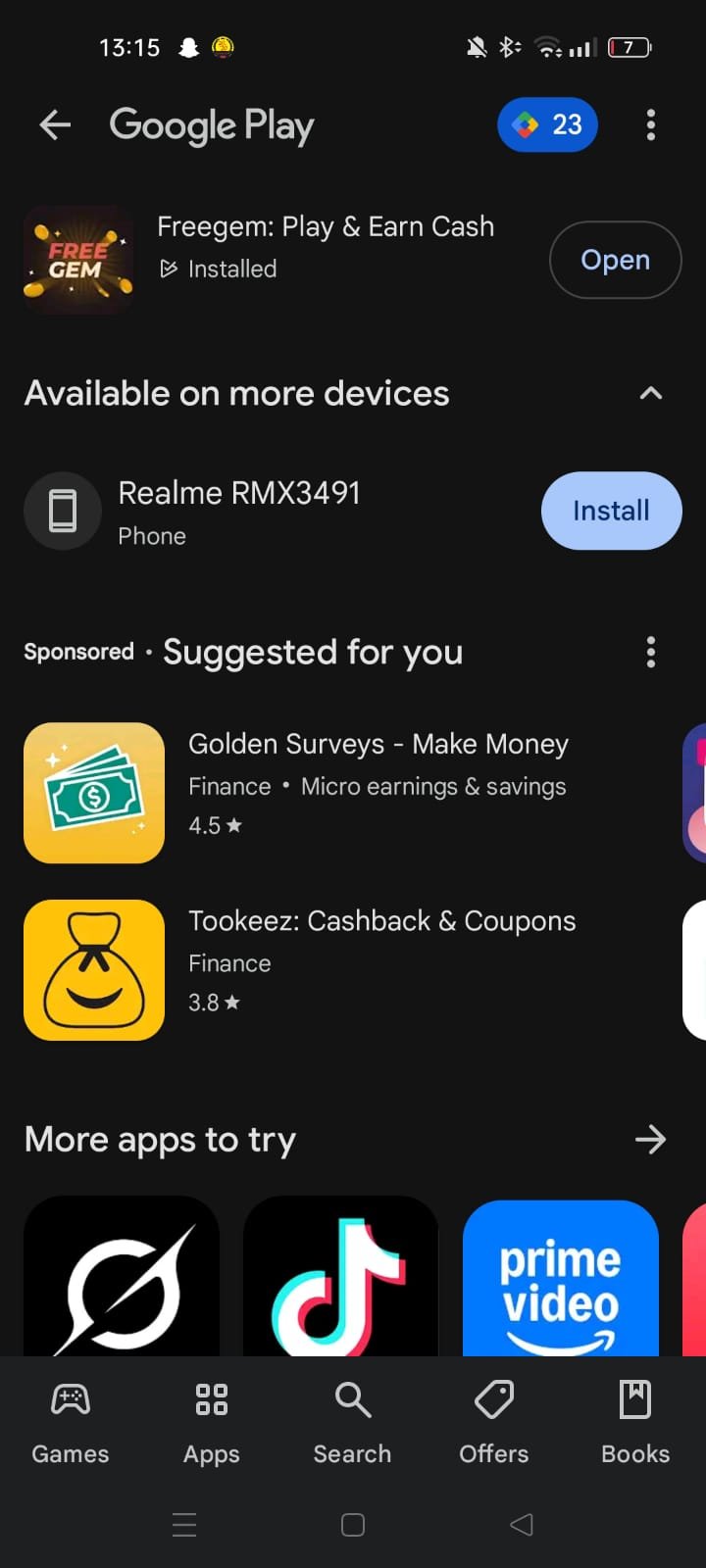The height and width of the screenshot is (1568, 706).
Task: Open the top-right overflow menu
Action: click(650, 124)
